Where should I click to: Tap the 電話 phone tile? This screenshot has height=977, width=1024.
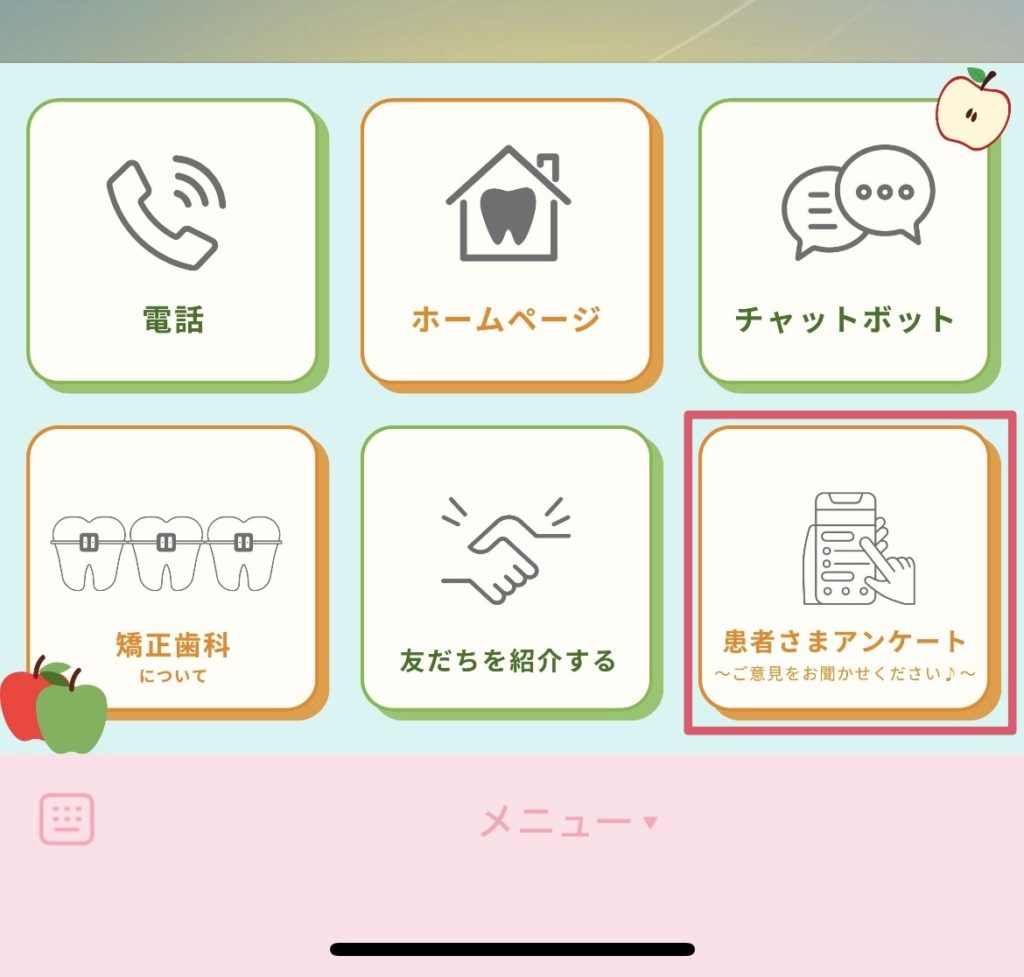[x=172, y=241]
